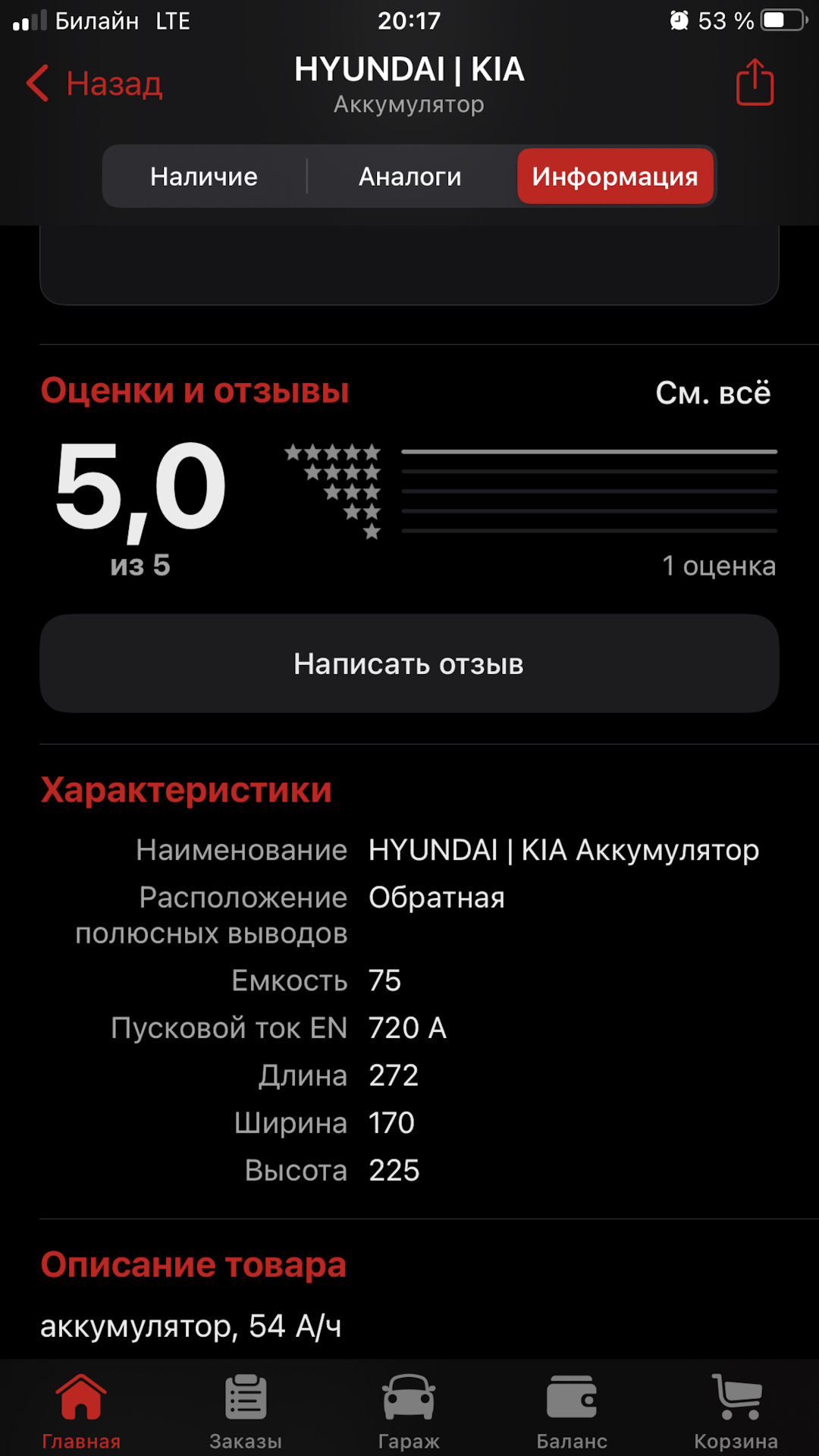Select the Информация segment
The height and width of the screenshot is (1456, 819).
tap(615, 176)
